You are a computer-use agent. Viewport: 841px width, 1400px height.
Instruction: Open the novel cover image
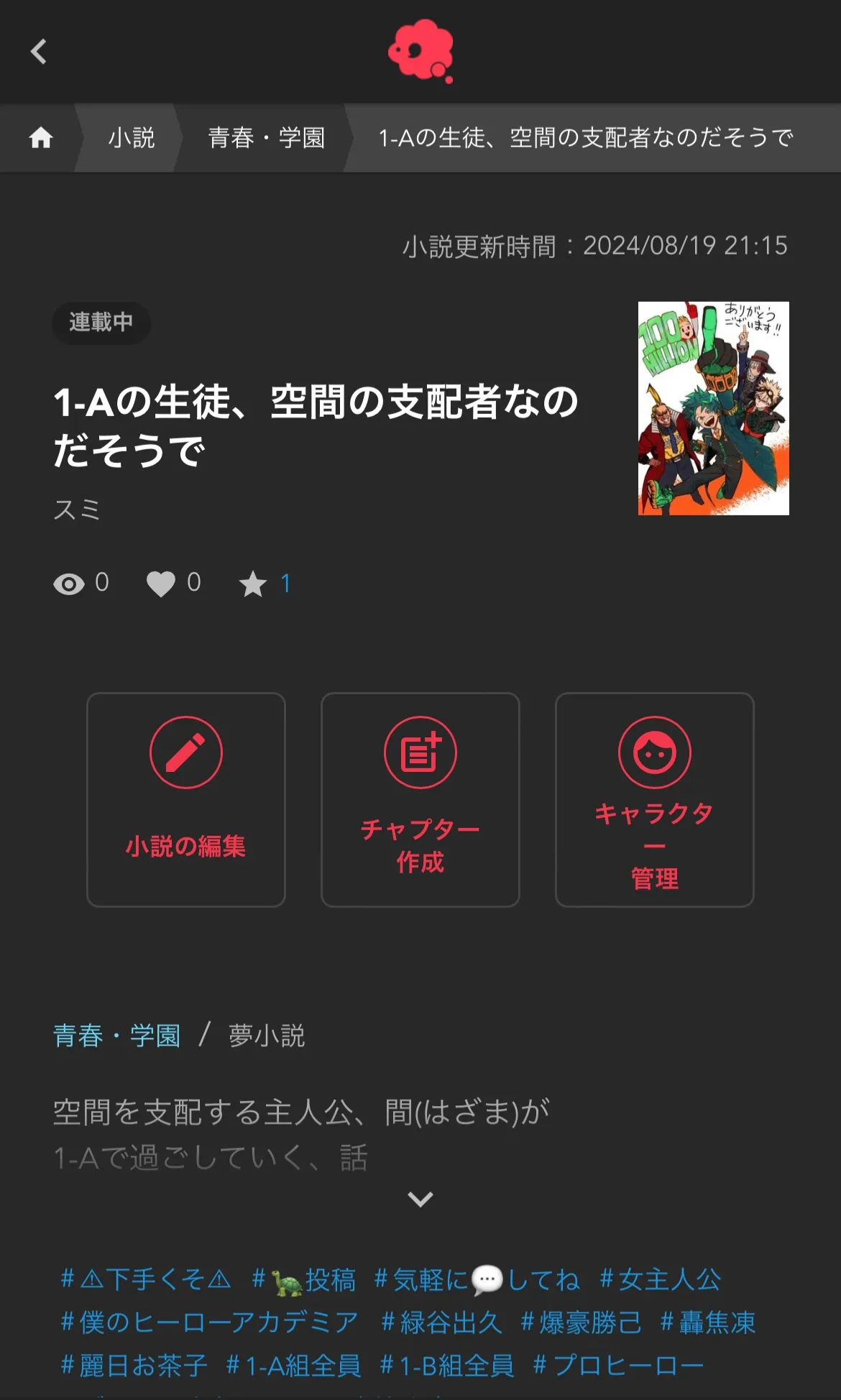click(x=713, y=408)
